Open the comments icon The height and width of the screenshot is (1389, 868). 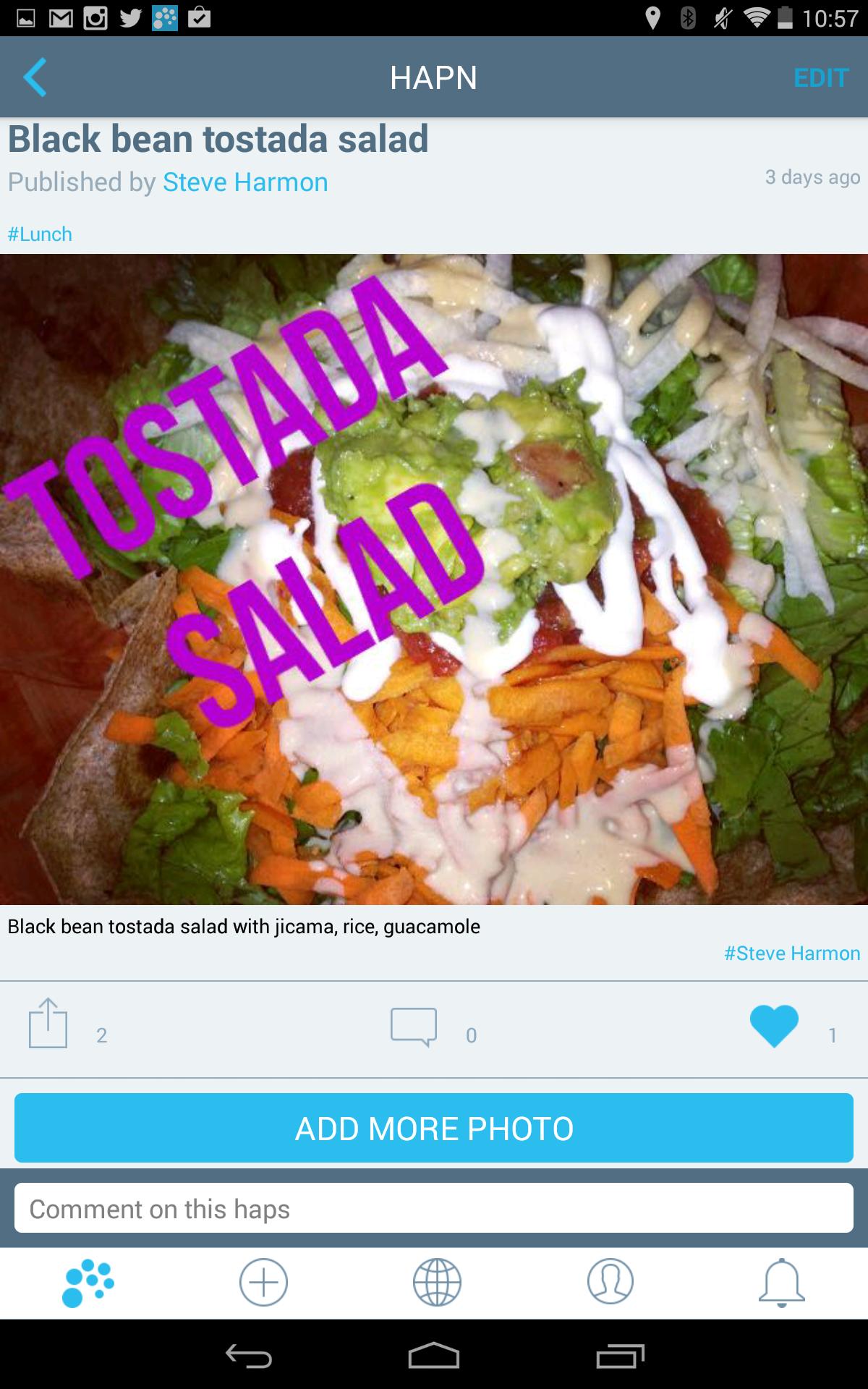414,1027
